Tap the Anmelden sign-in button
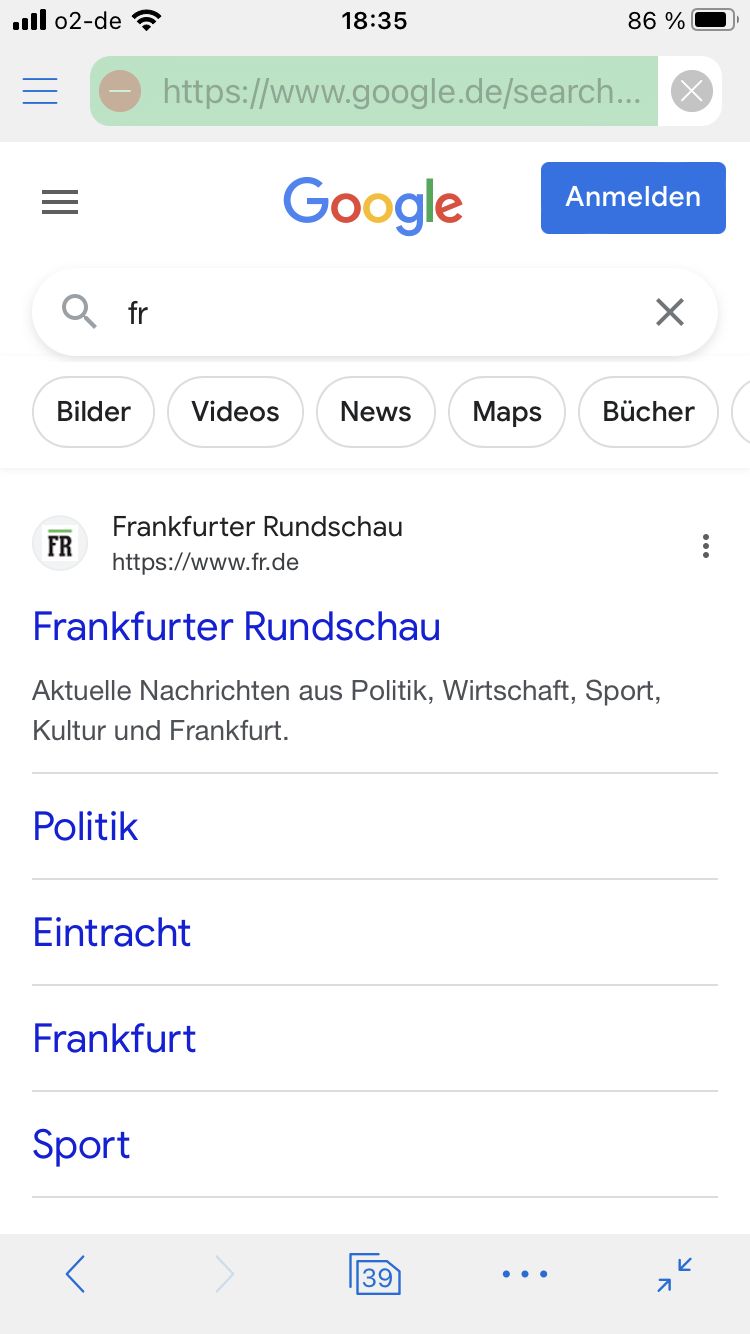This screenshot has width=750, height=1334. pos(633,198)
